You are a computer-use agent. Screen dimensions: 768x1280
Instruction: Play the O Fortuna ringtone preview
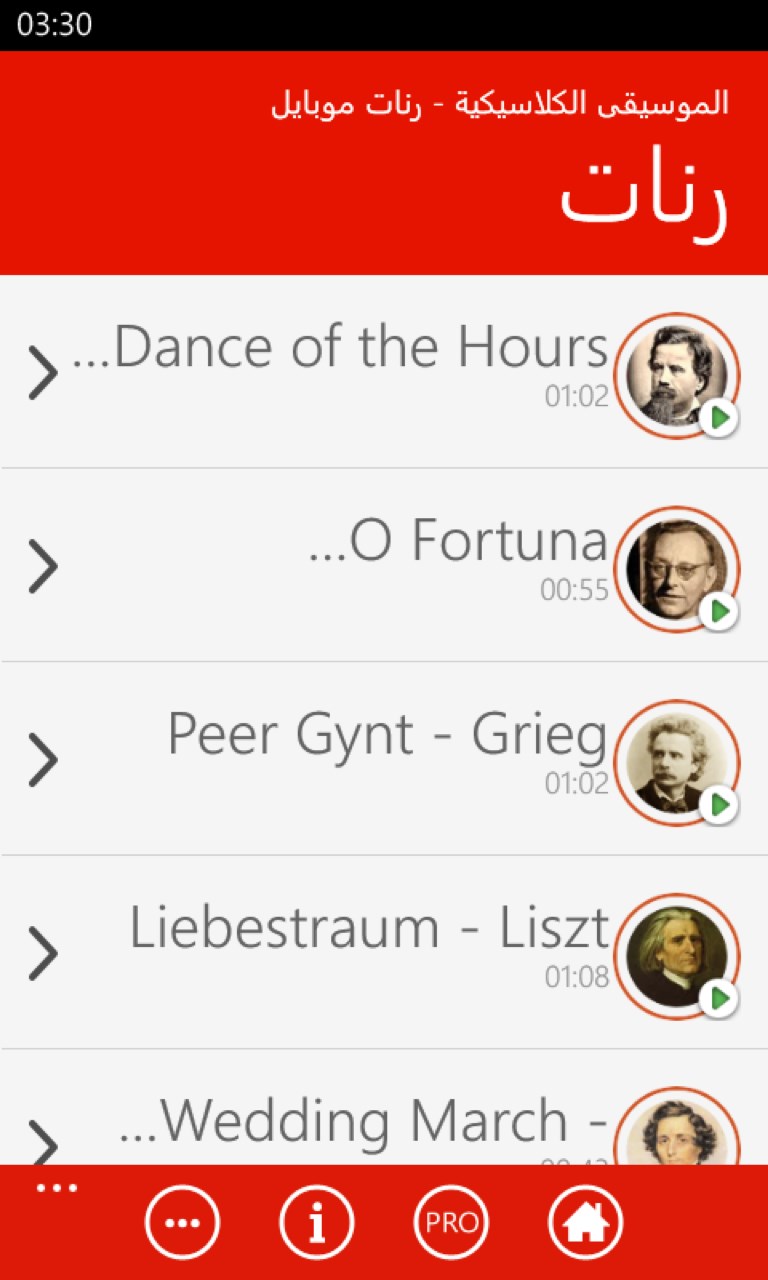[x=718, y=611]
